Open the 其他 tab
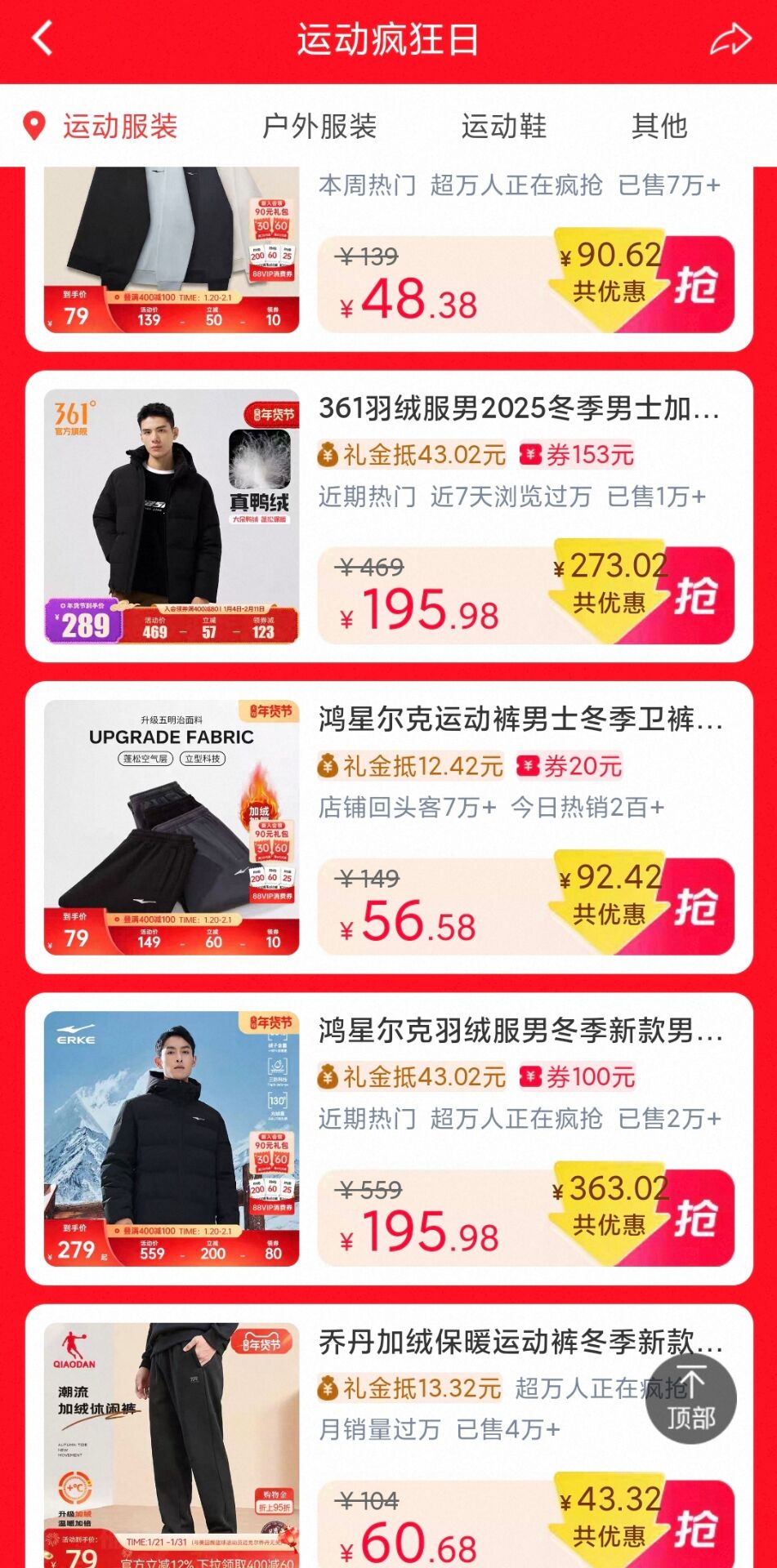777x1568 pixels. tap(659, 127)
